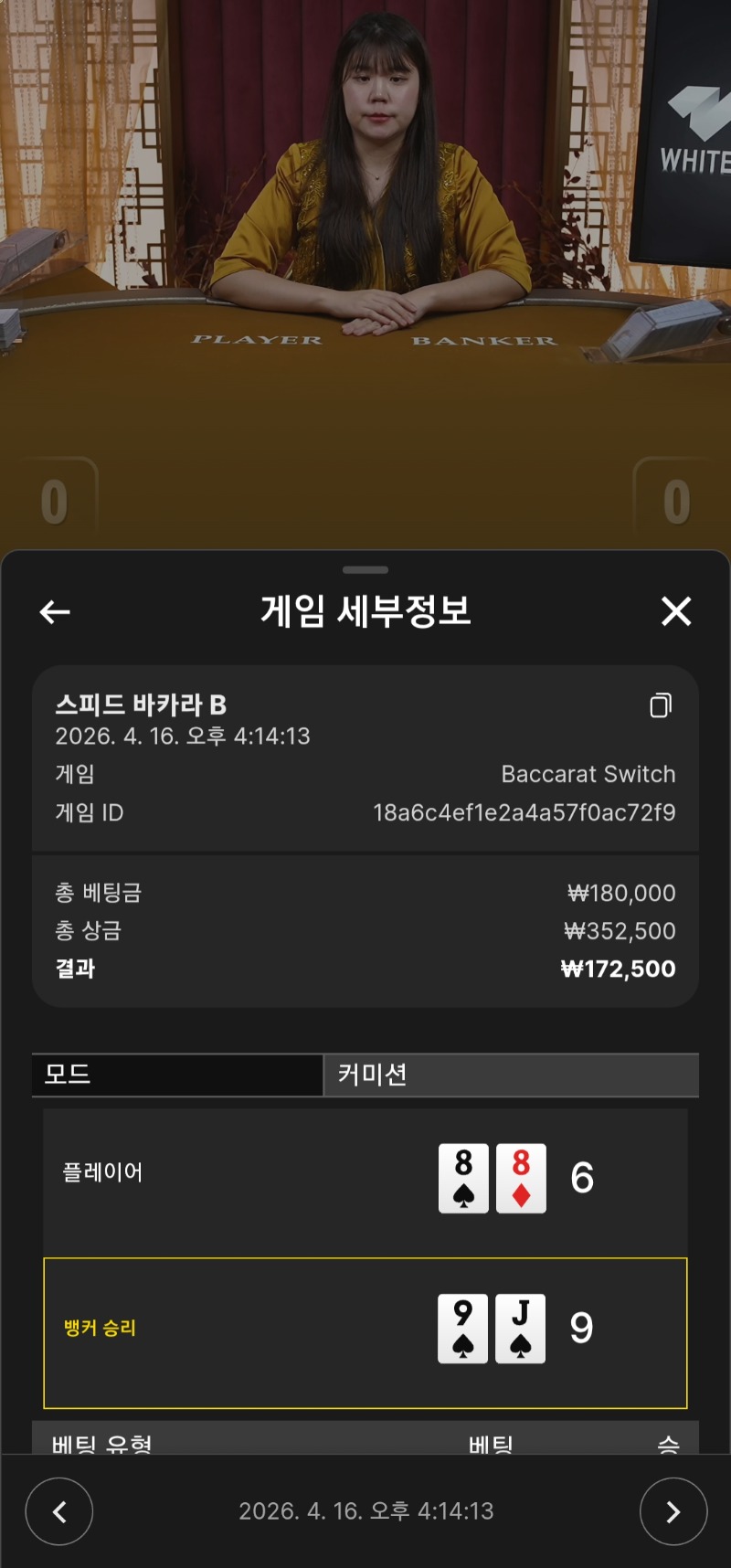The height and width of the screenshot is (1568, 731).
Task: Close the 게임 세부정보 panel
Action: tap(676, 611)
